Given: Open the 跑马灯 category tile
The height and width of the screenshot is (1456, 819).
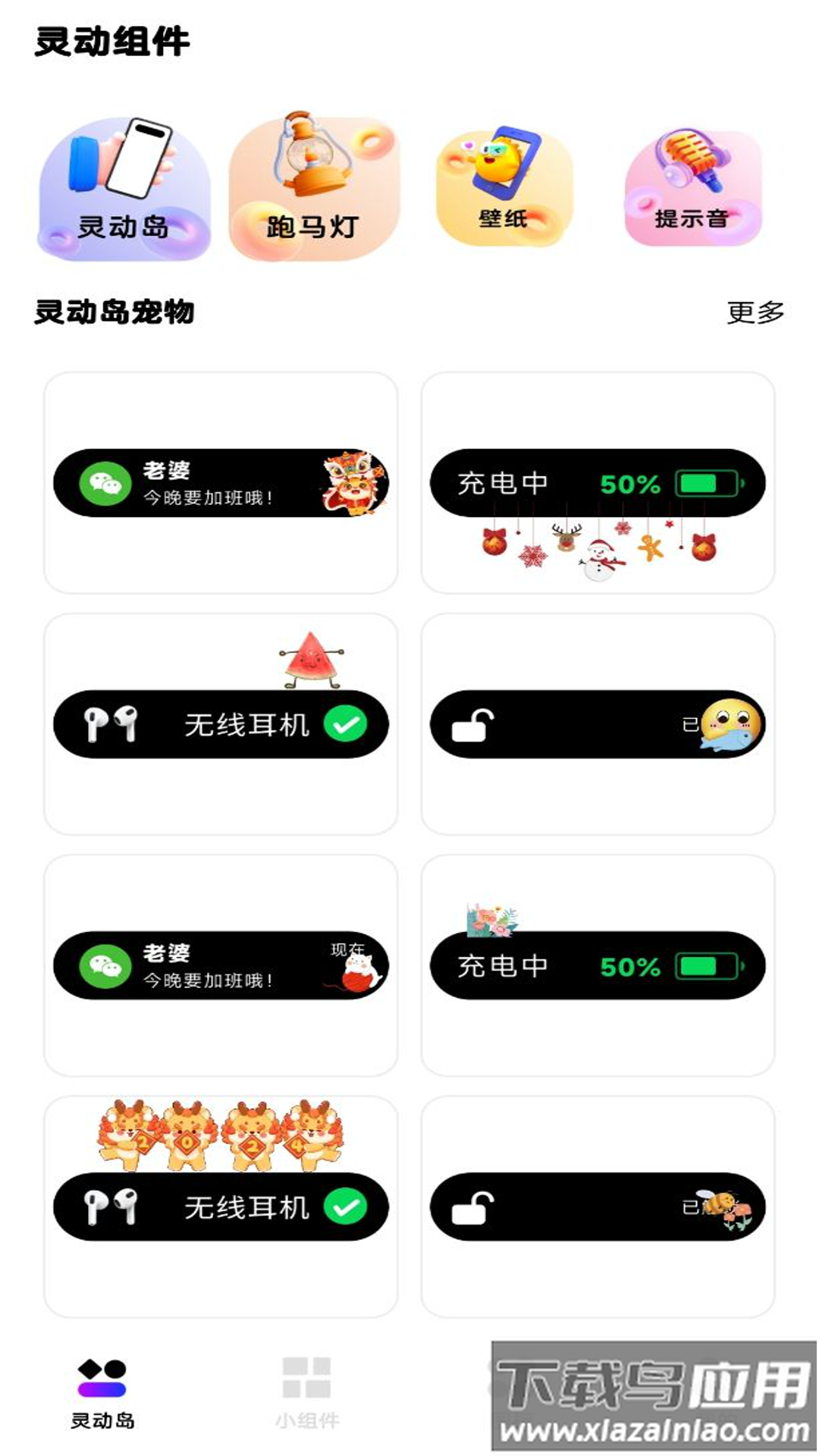Looking at the screenshot, I should tap(313, 190).
